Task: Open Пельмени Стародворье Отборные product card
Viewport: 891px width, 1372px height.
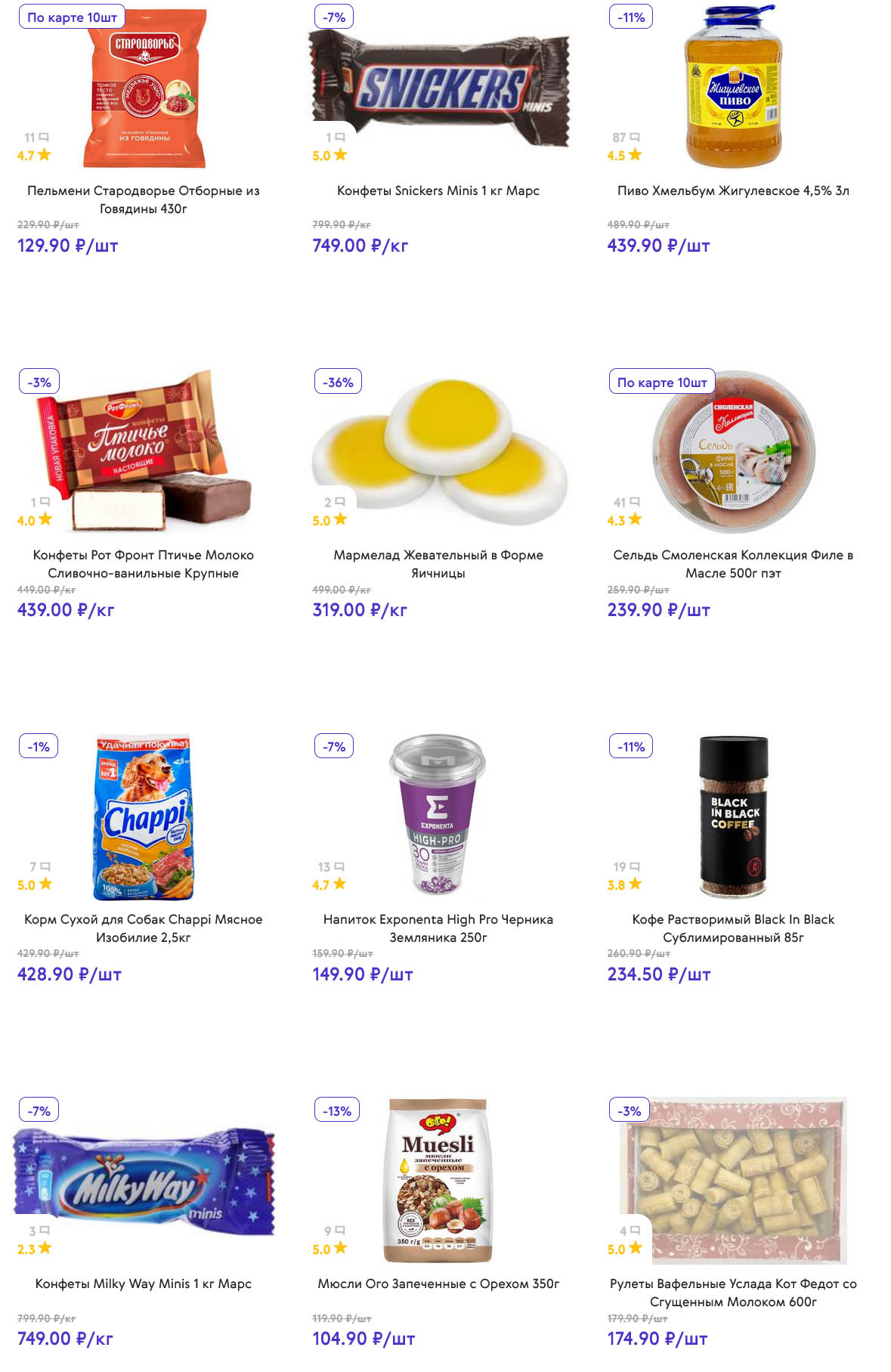Action: (144, 199)
